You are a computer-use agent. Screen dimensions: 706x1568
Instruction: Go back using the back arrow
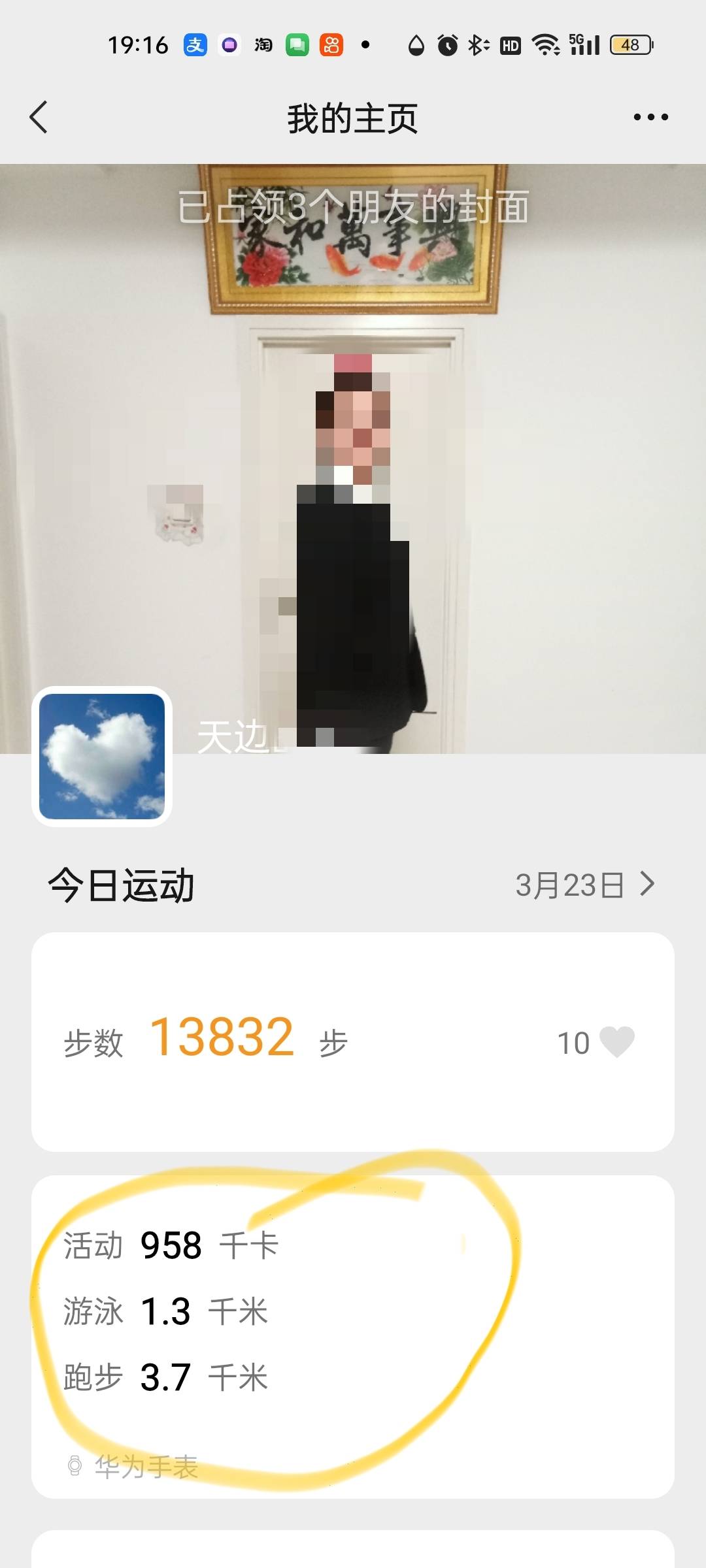point(39,116)
